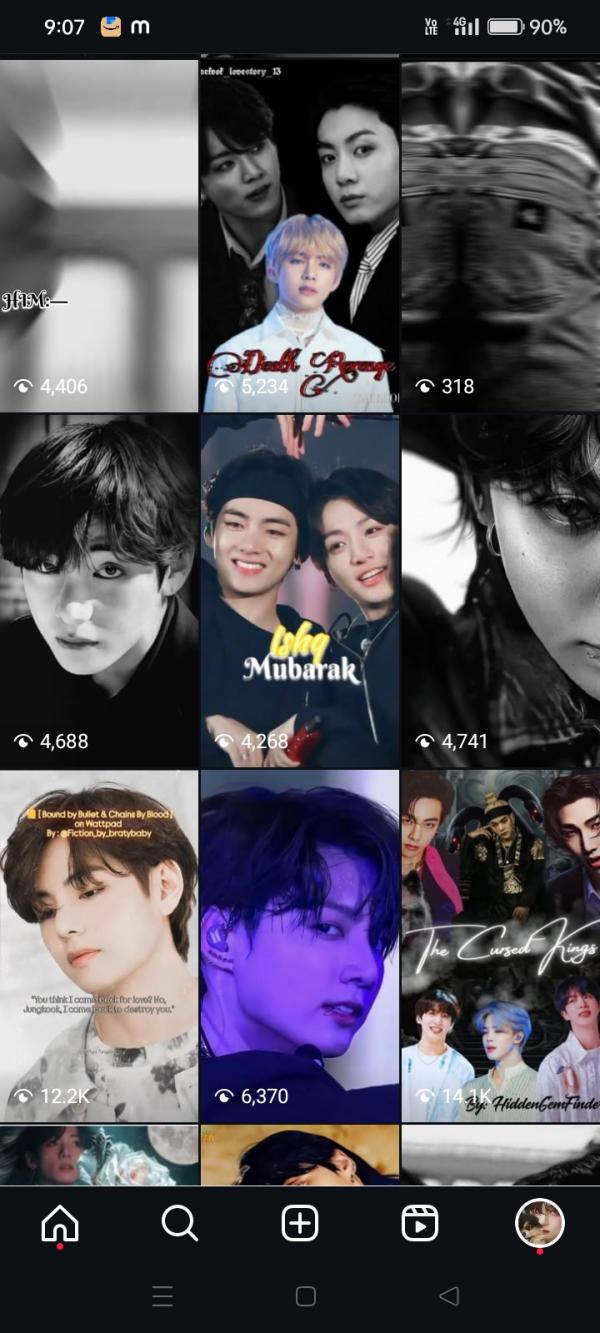600x1333 pixels.
Task: Open the reel with 12.2K views
Action: pyautogui.click(x=98, y=945)
